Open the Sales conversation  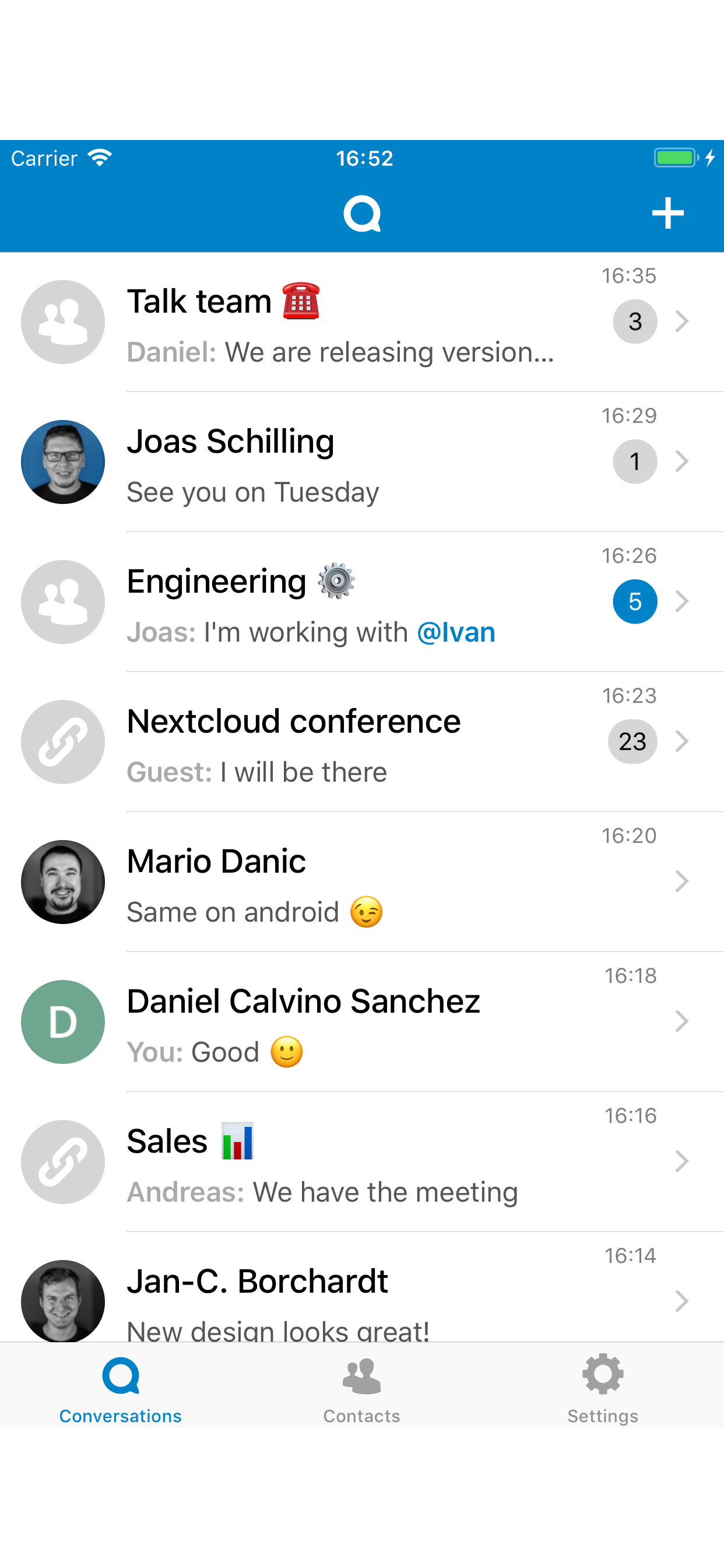(340, 1163)
